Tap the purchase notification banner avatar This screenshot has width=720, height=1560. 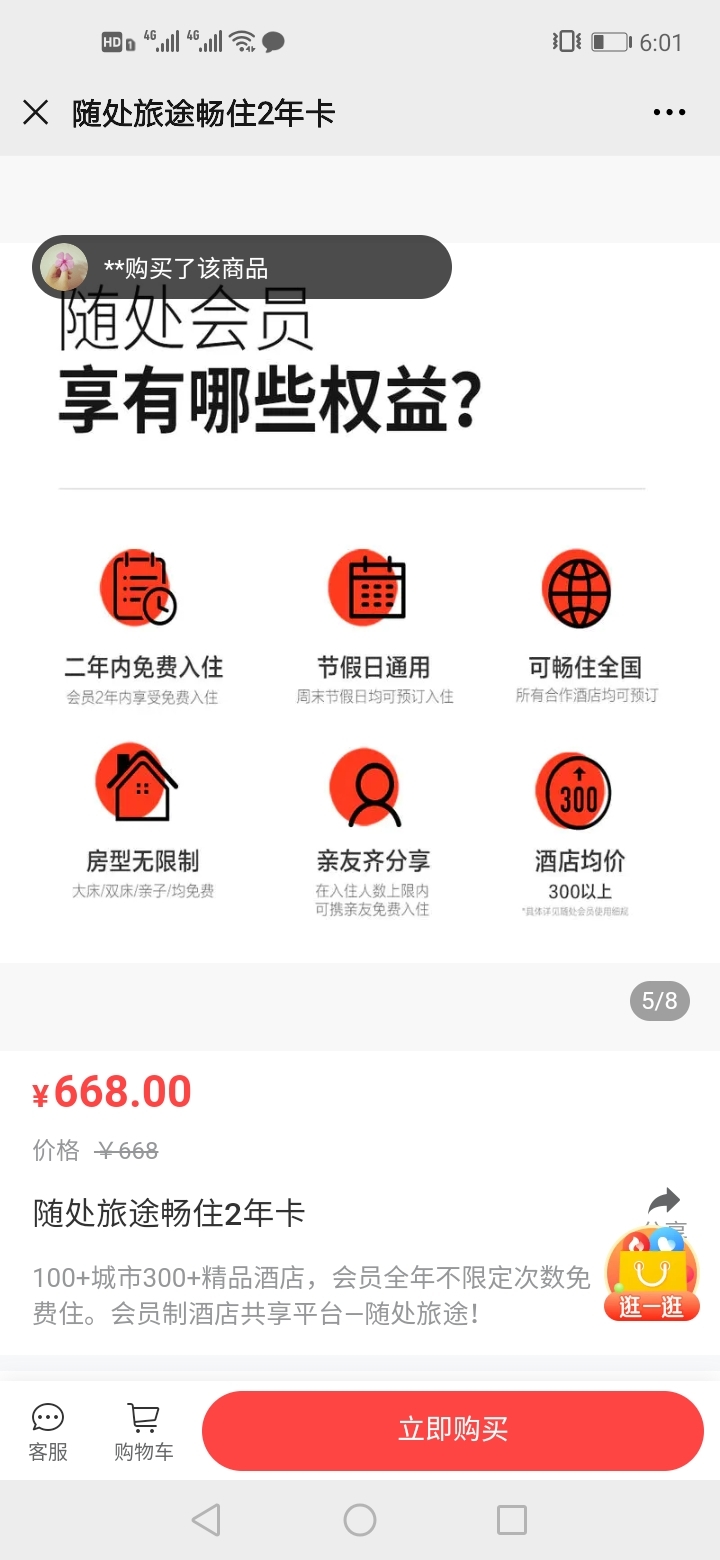pyautogui.click(x=63, y=267)
